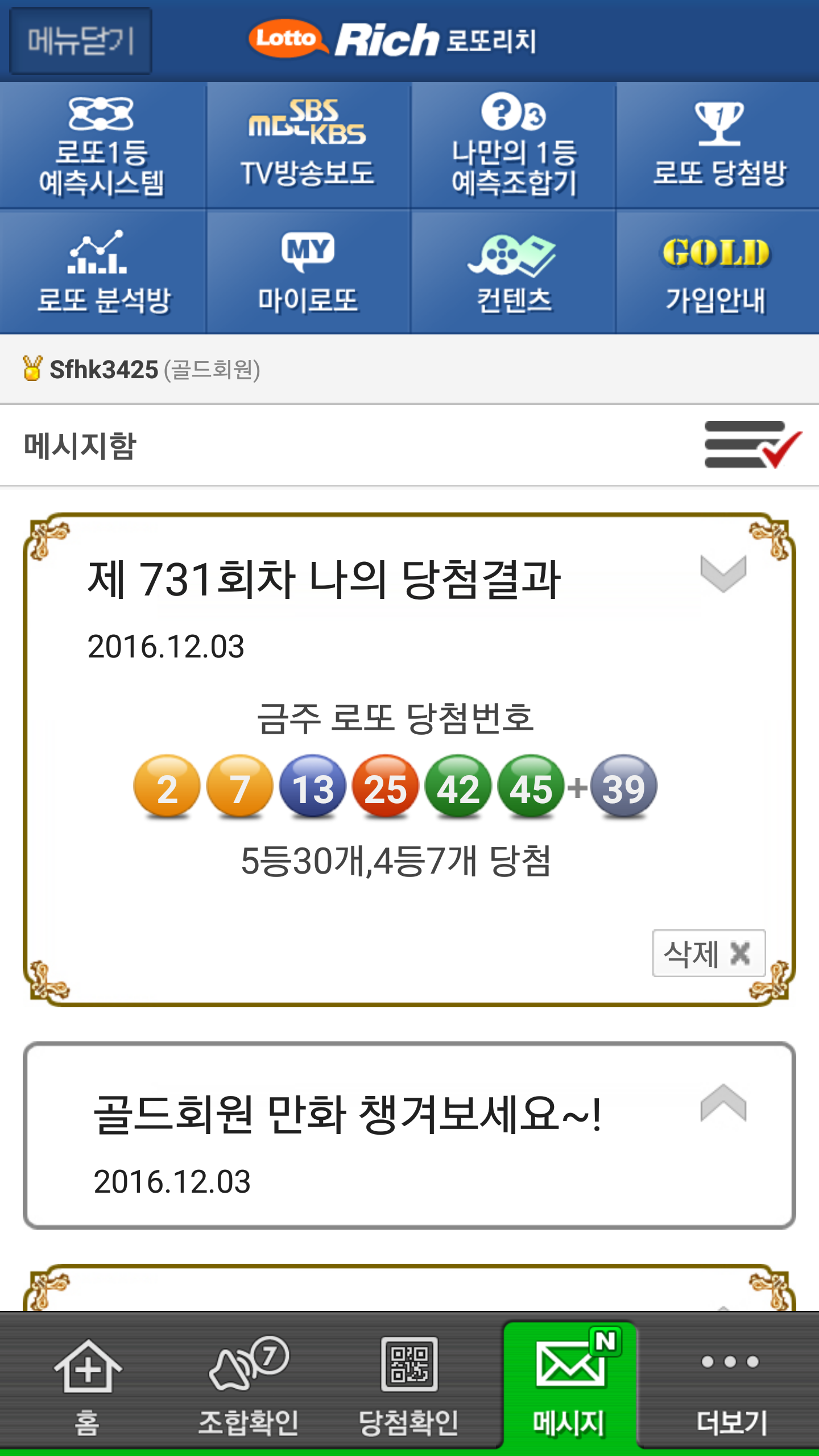
Task: Tap the 메뉴닫기 button to close menu
Action: (80, 41)
